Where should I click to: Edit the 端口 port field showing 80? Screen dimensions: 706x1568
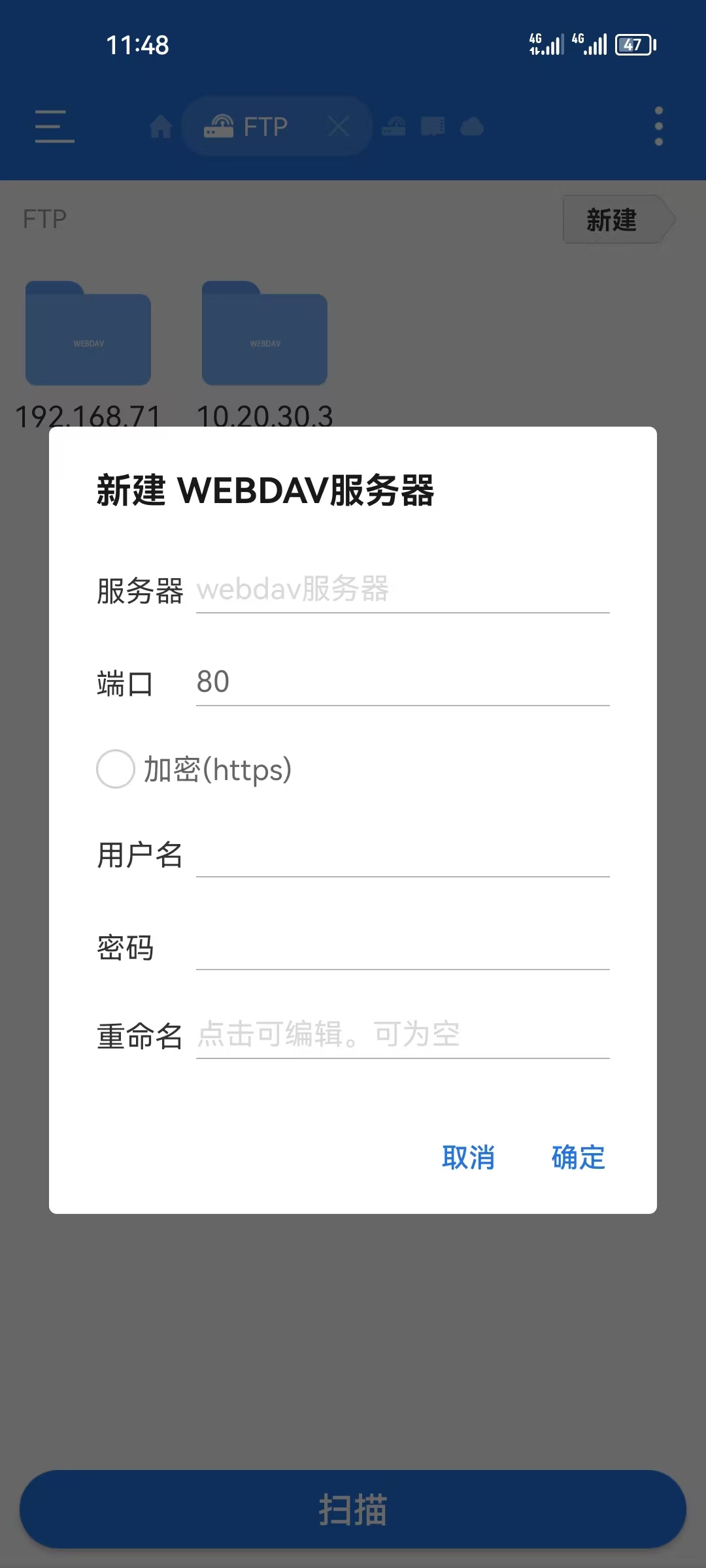click(x=402, y=682)
